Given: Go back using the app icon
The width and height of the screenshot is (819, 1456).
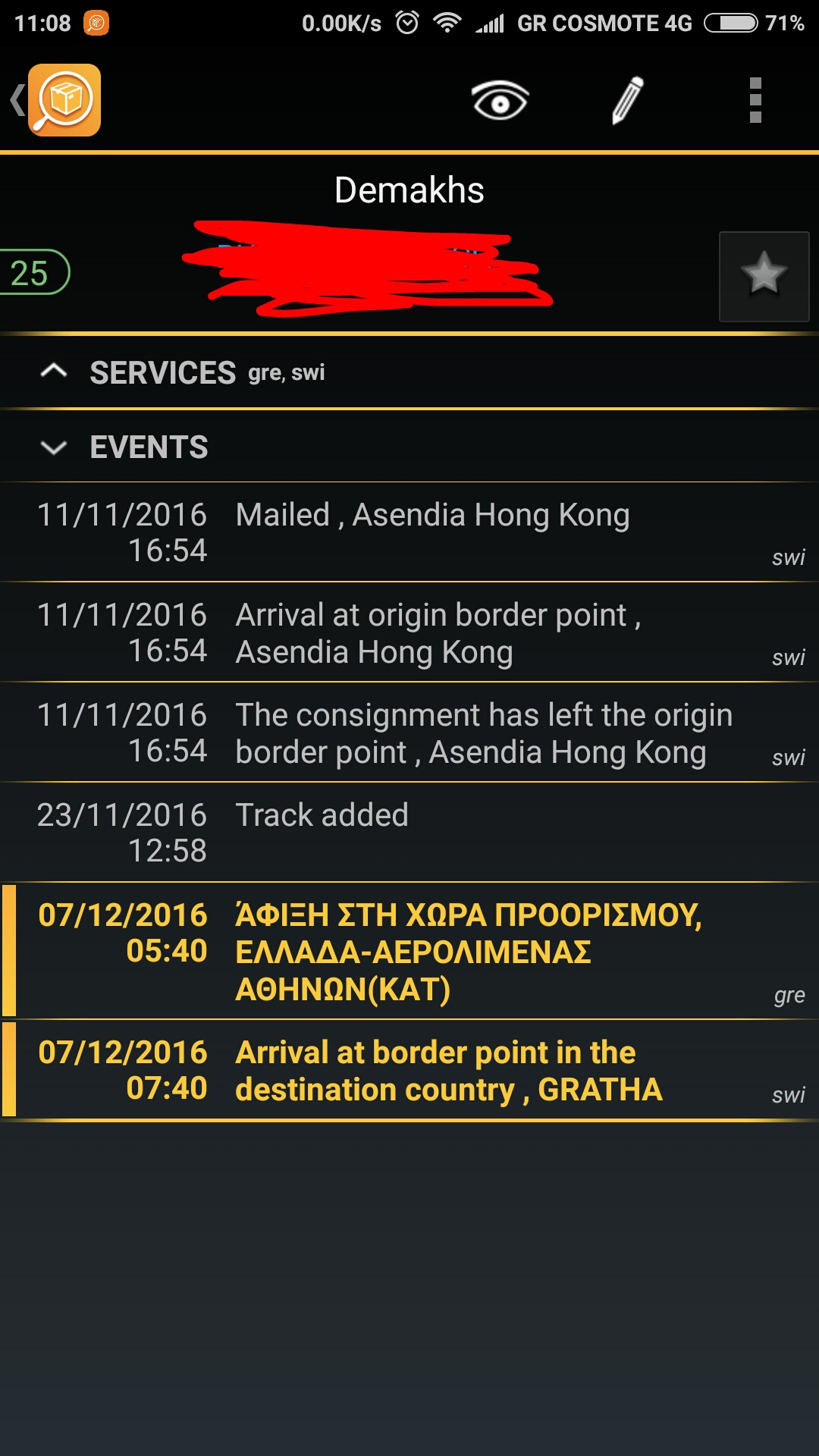Looking at the screenshot, I should [62, 100].
